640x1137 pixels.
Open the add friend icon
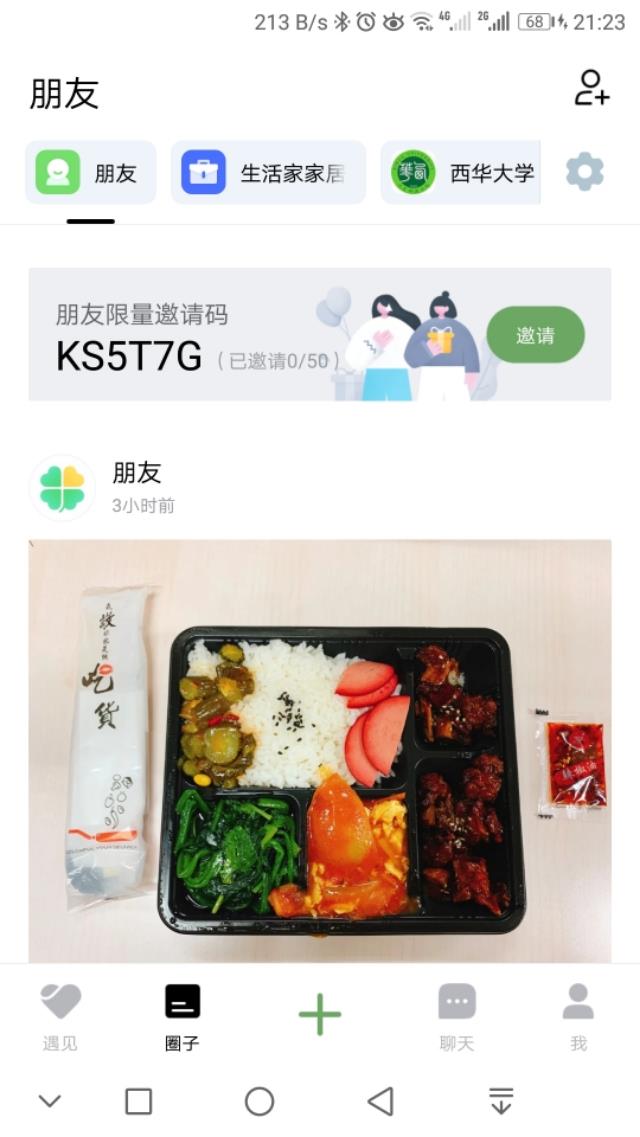tap(591, 88)
